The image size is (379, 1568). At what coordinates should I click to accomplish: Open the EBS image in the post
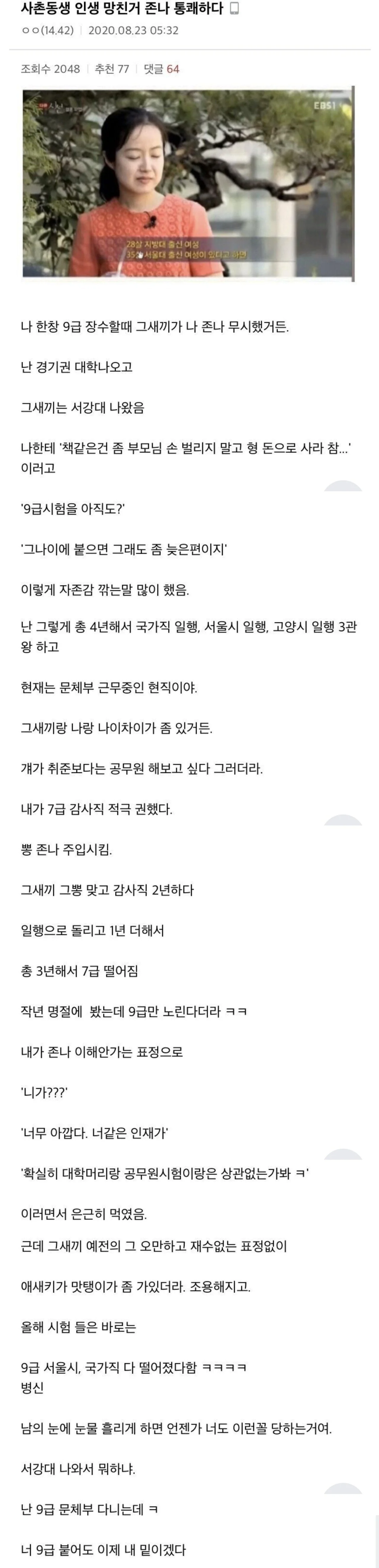pos(188,184)
